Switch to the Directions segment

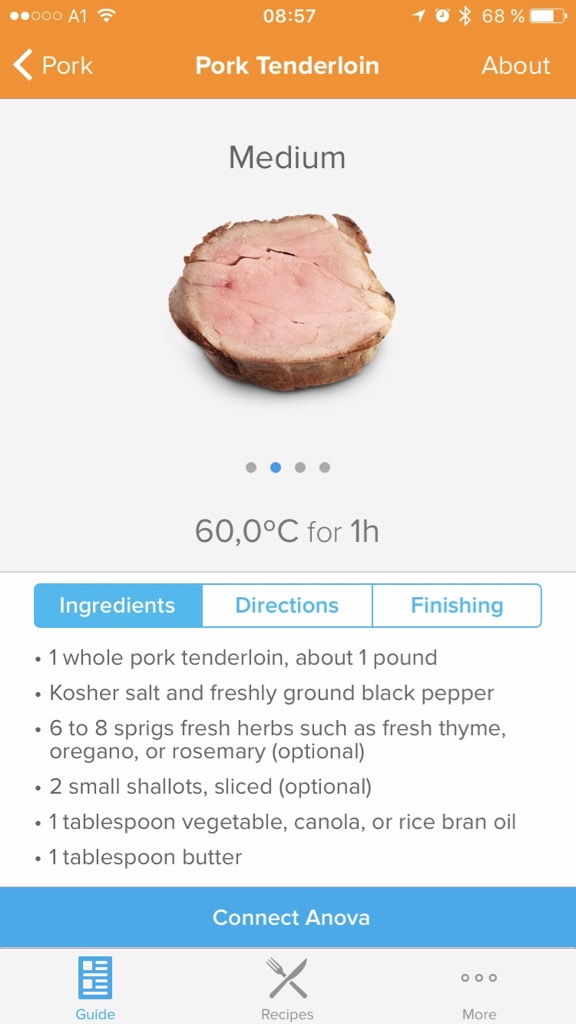pyautogui.click(x=287, y=605)
